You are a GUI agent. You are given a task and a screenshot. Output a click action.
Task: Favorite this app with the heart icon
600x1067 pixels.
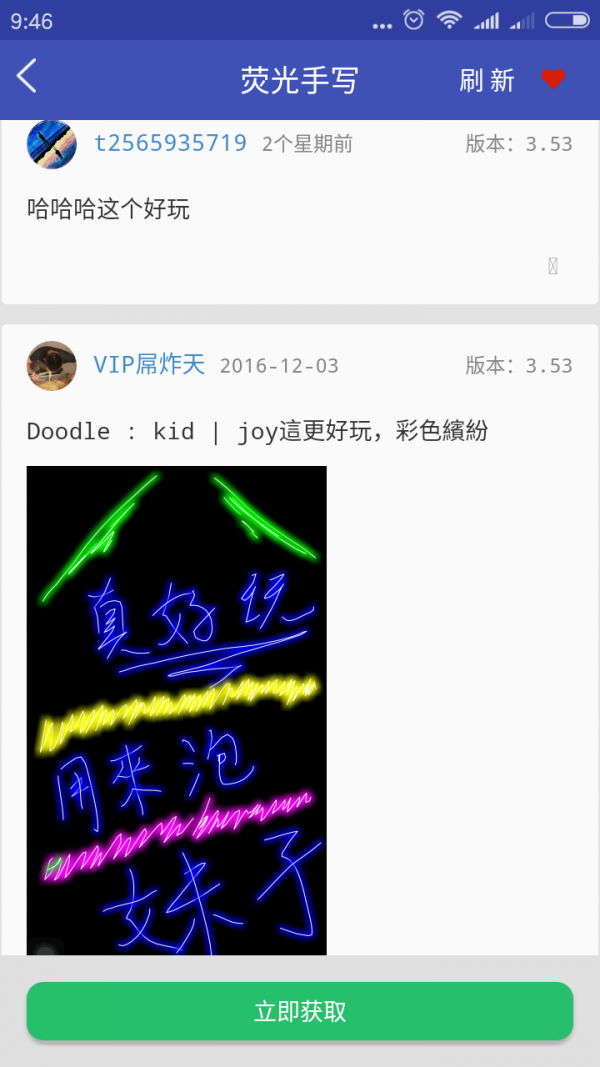(554, 79)
